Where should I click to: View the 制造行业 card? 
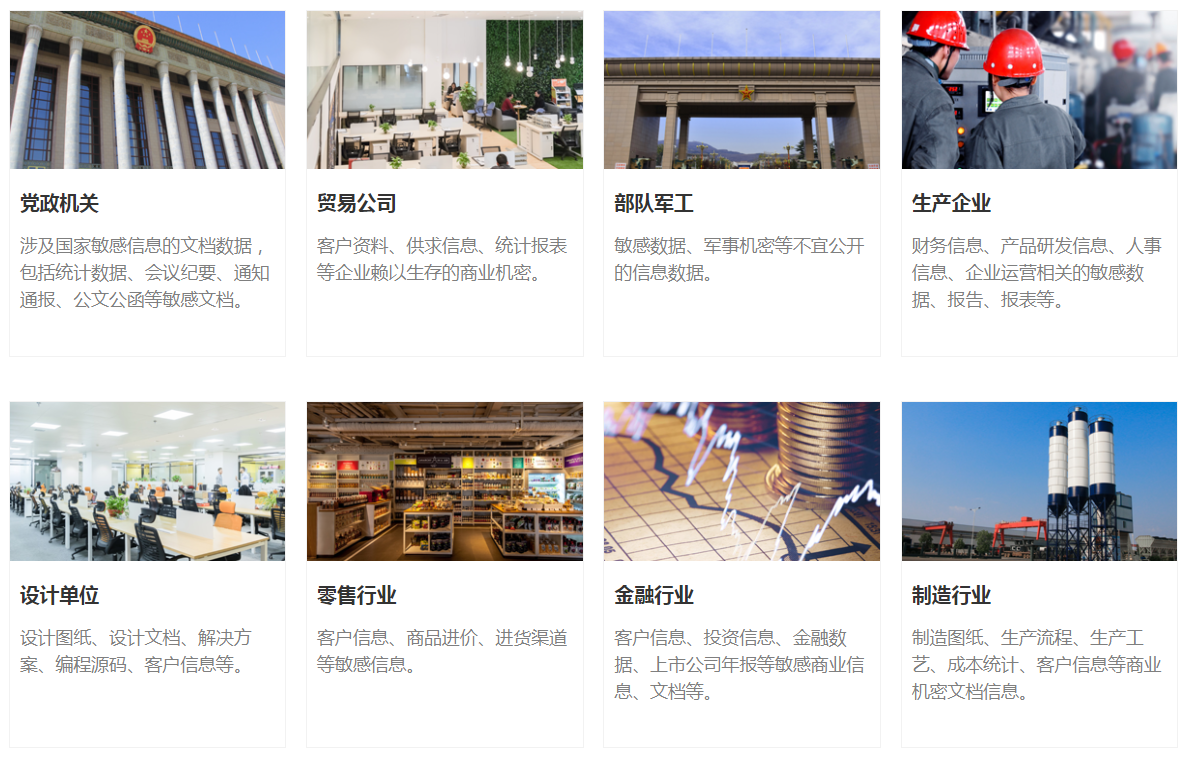(x=1039, y=574)
